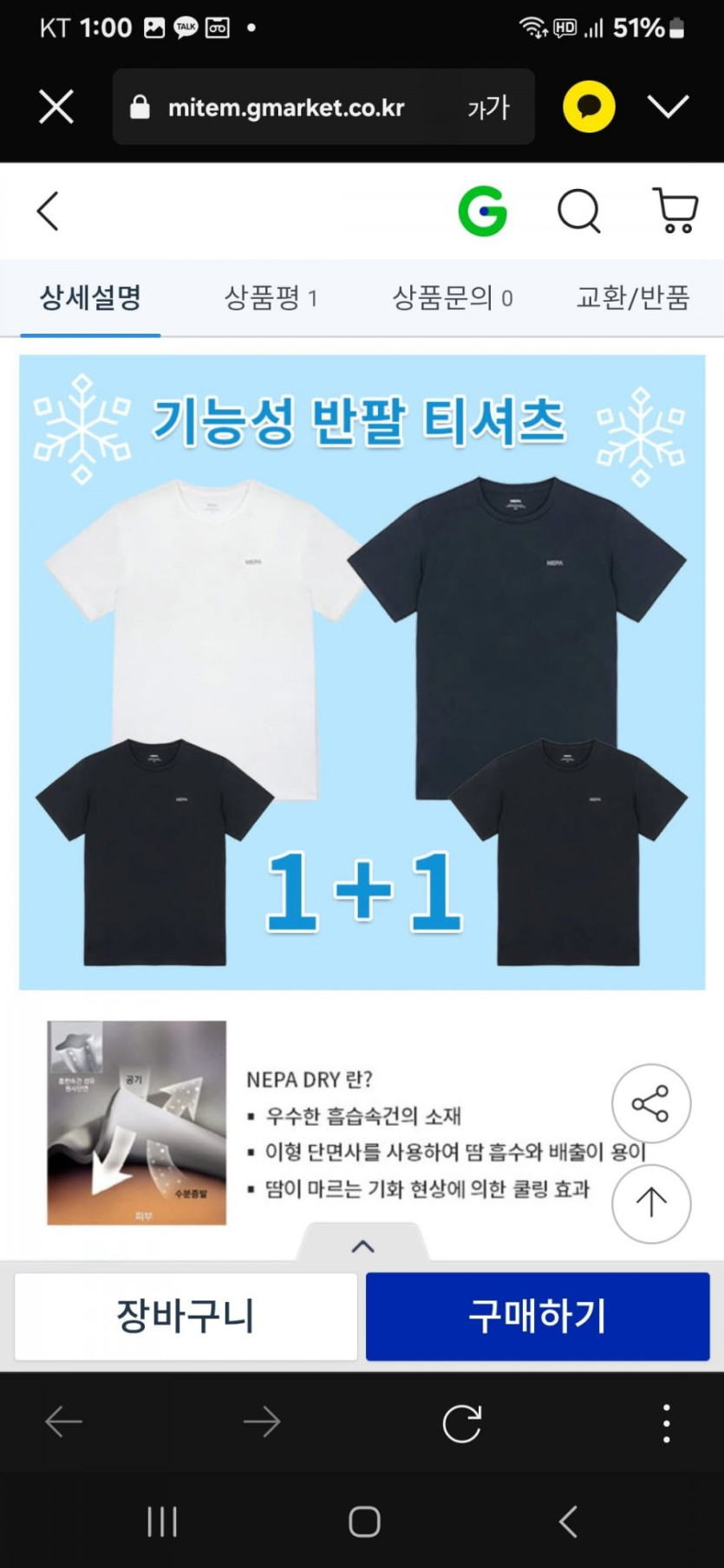Add item to 장바구니
Viewport: 724px width, 1568px height.
[186, 1316]
